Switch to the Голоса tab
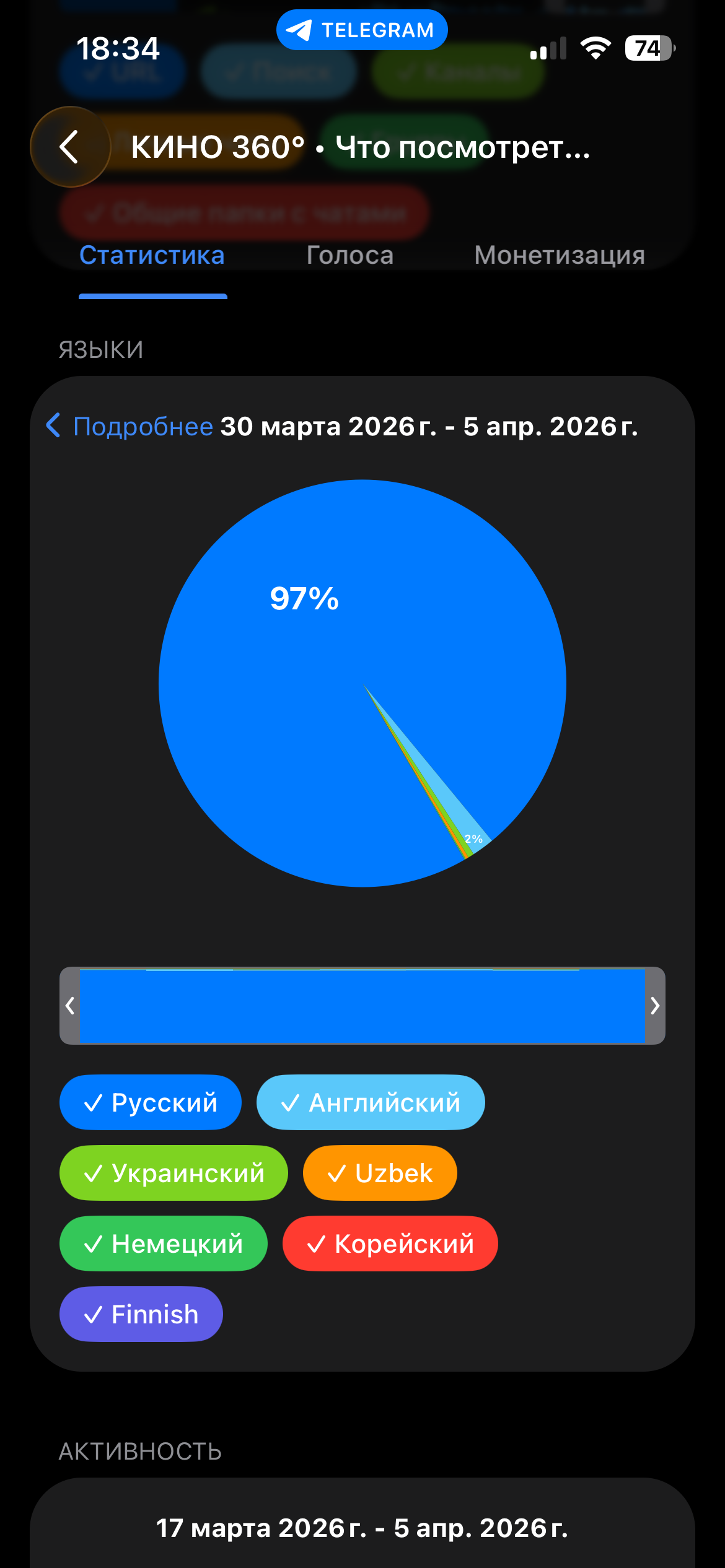 [350, 255]
